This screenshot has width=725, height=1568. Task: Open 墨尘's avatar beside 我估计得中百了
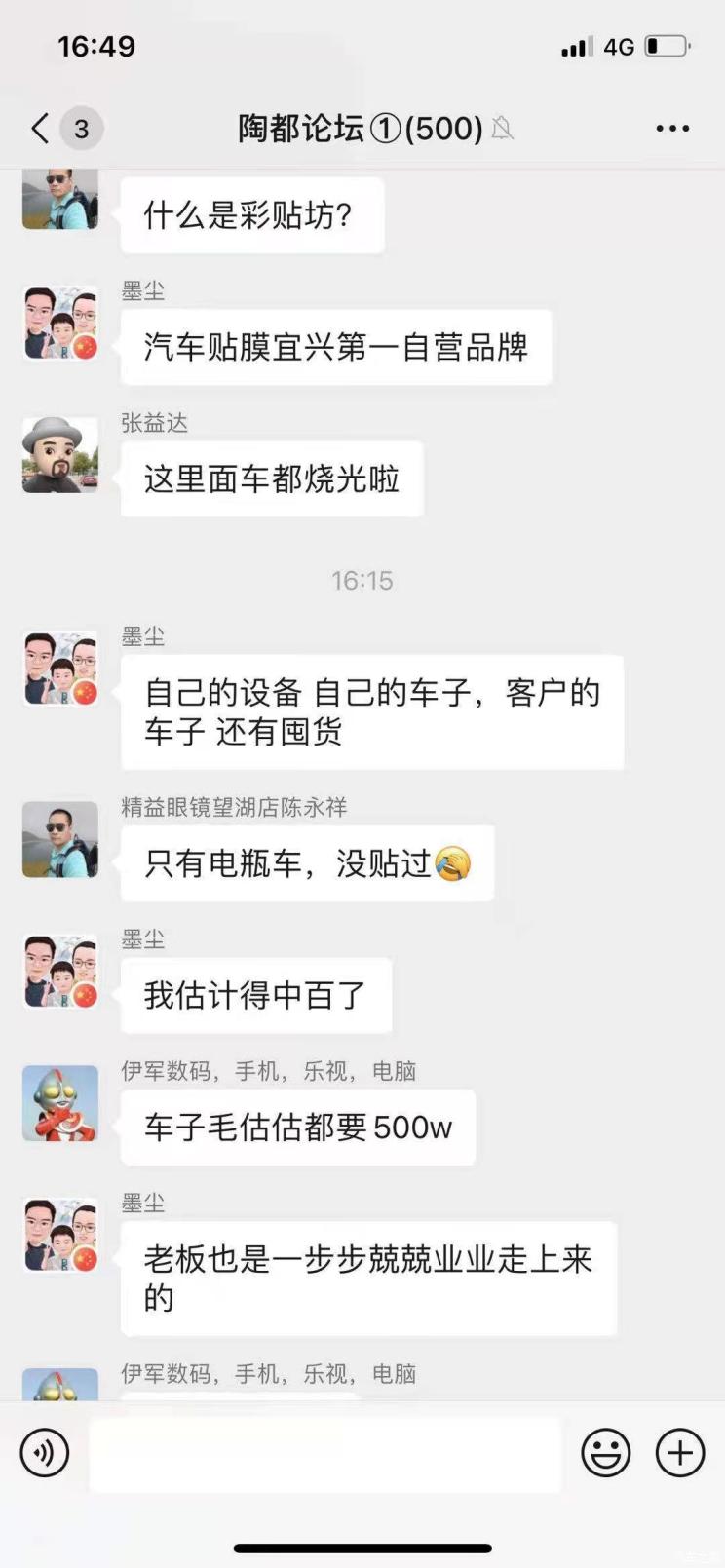point(60,972)
